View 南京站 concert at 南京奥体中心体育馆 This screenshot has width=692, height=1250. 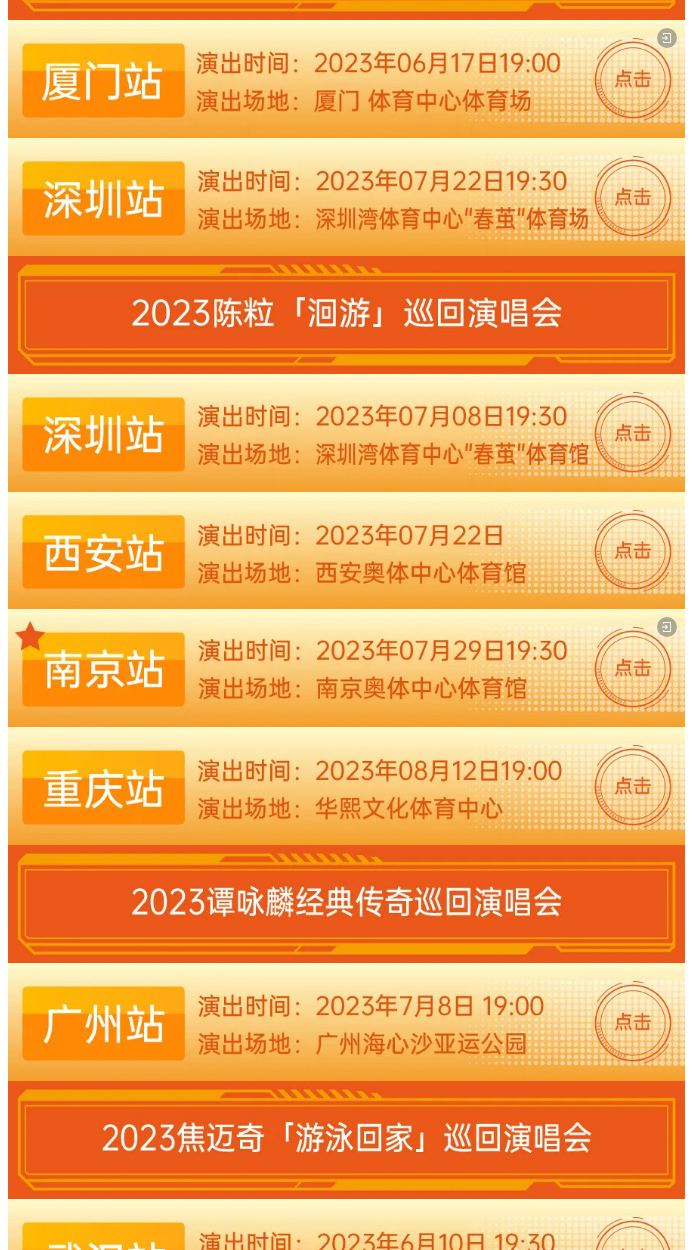pos(632,669)
